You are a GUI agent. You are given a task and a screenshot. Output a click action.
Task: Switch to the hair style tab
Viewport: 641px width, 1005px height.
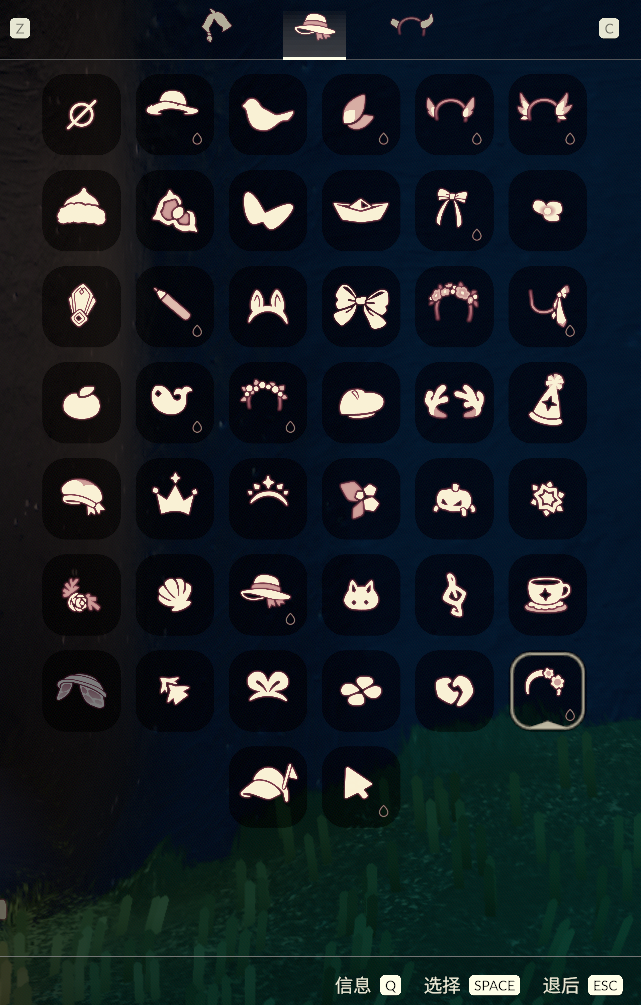tap(216, 26)
